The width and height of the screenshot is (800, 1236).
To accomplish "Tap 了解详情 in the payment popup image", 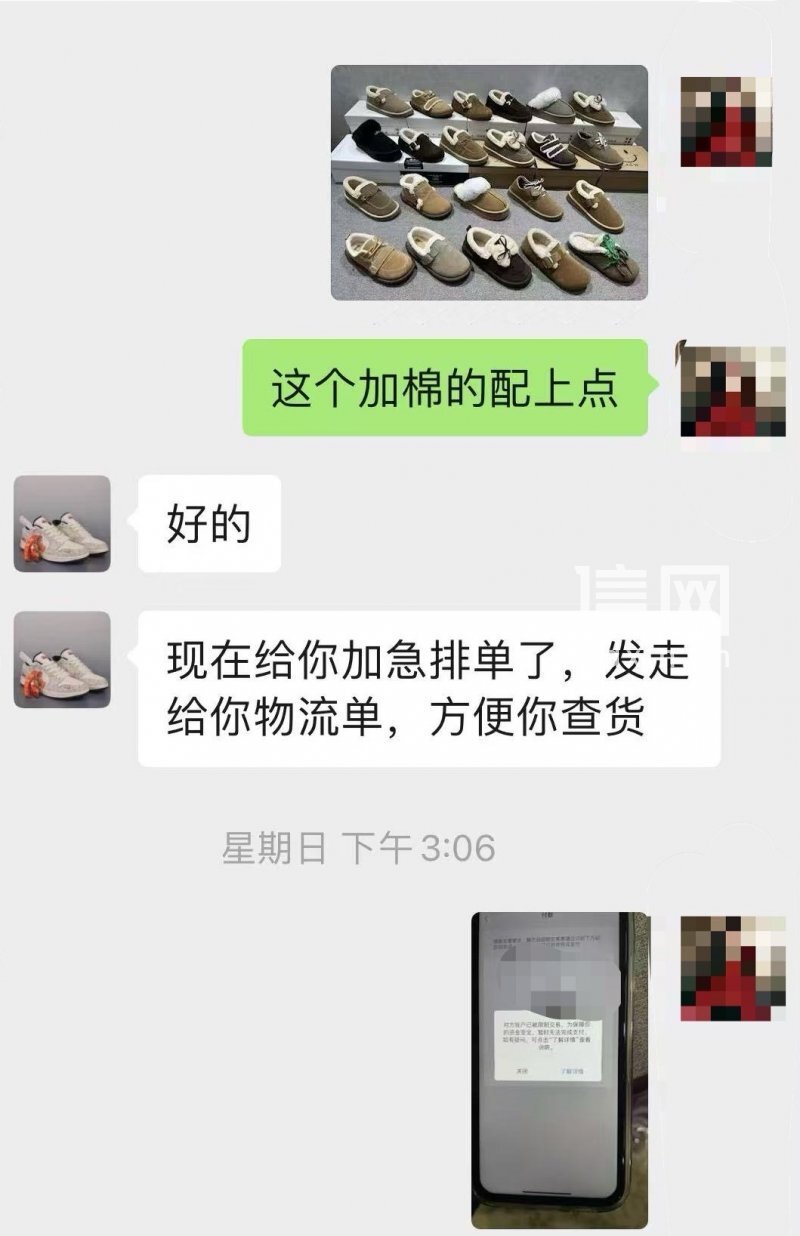I will point(573,1071).
